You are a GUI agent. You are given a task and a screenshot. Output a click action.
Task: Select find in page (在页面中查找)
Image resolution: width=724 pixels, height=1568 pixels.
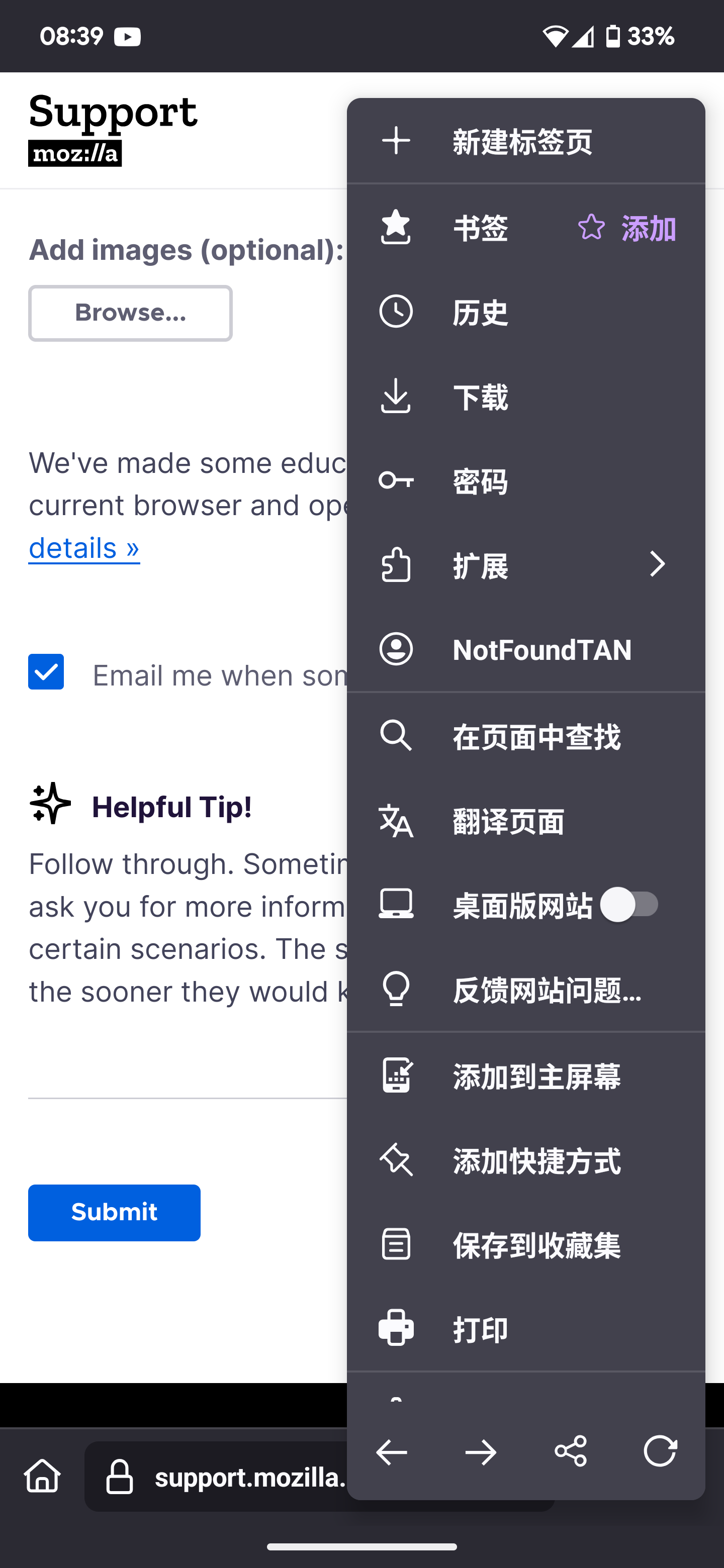point(526,737)
